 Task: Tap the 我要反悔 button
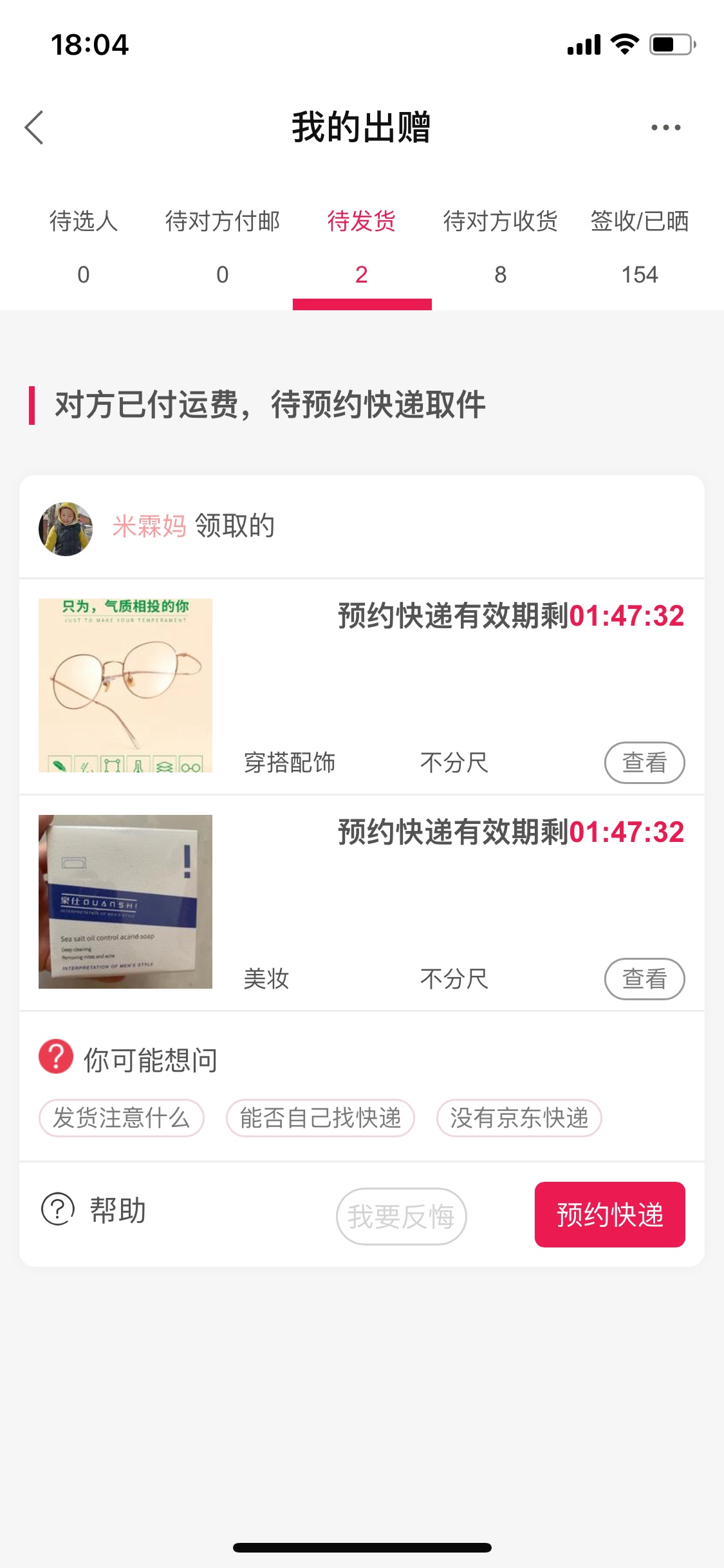pyautogui.click(x=401, y=1216)
